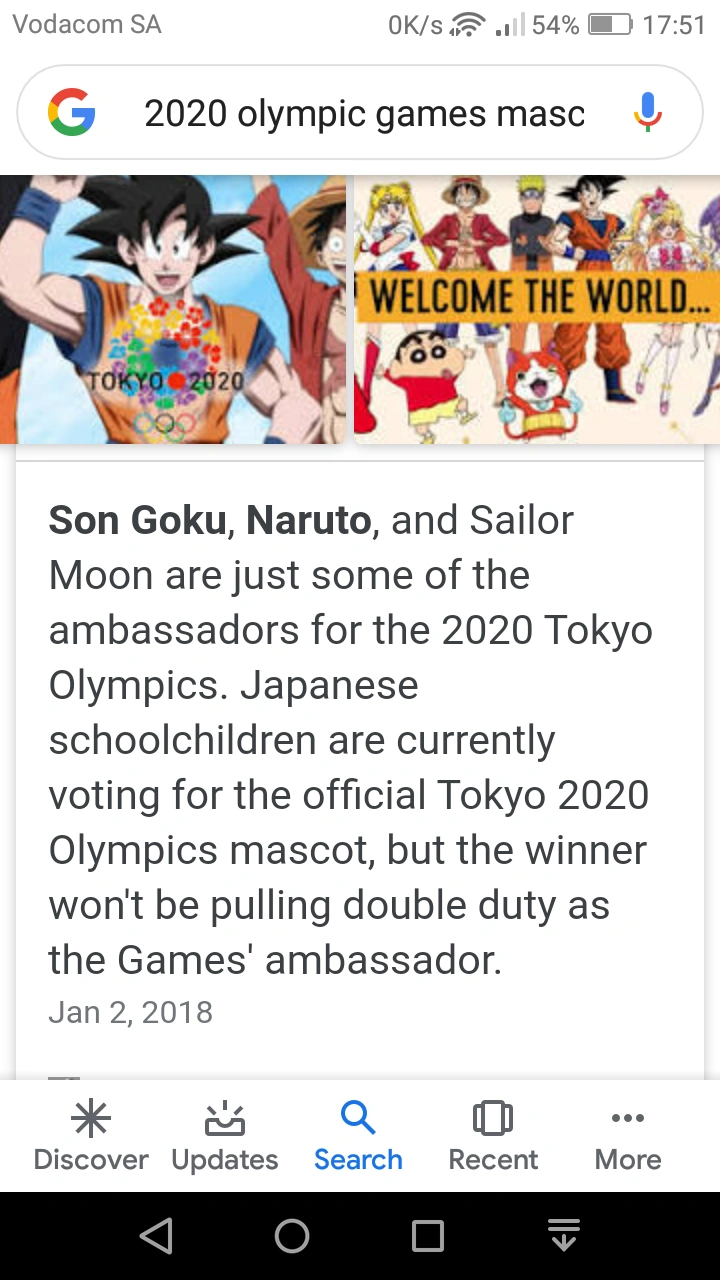Select the Search tab
Screen dimensions: 720x1280
358,1136
